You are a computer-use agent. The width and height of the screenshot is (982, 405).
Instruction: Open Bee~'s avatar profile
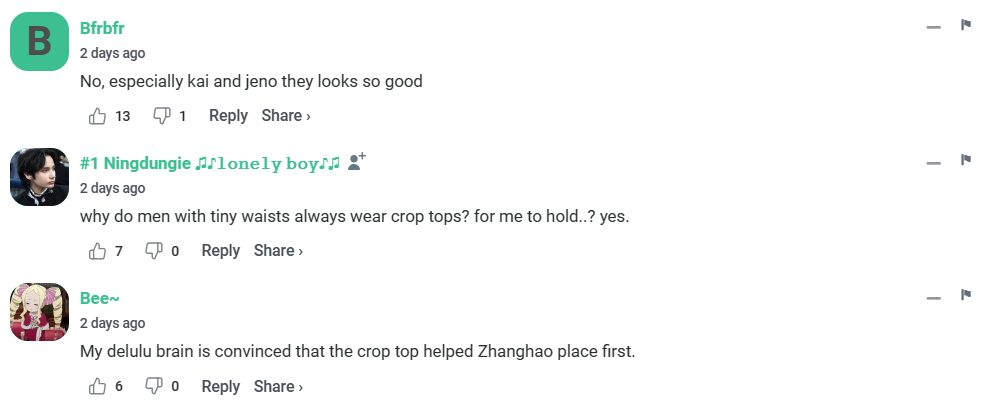click(x=39, y=312)
